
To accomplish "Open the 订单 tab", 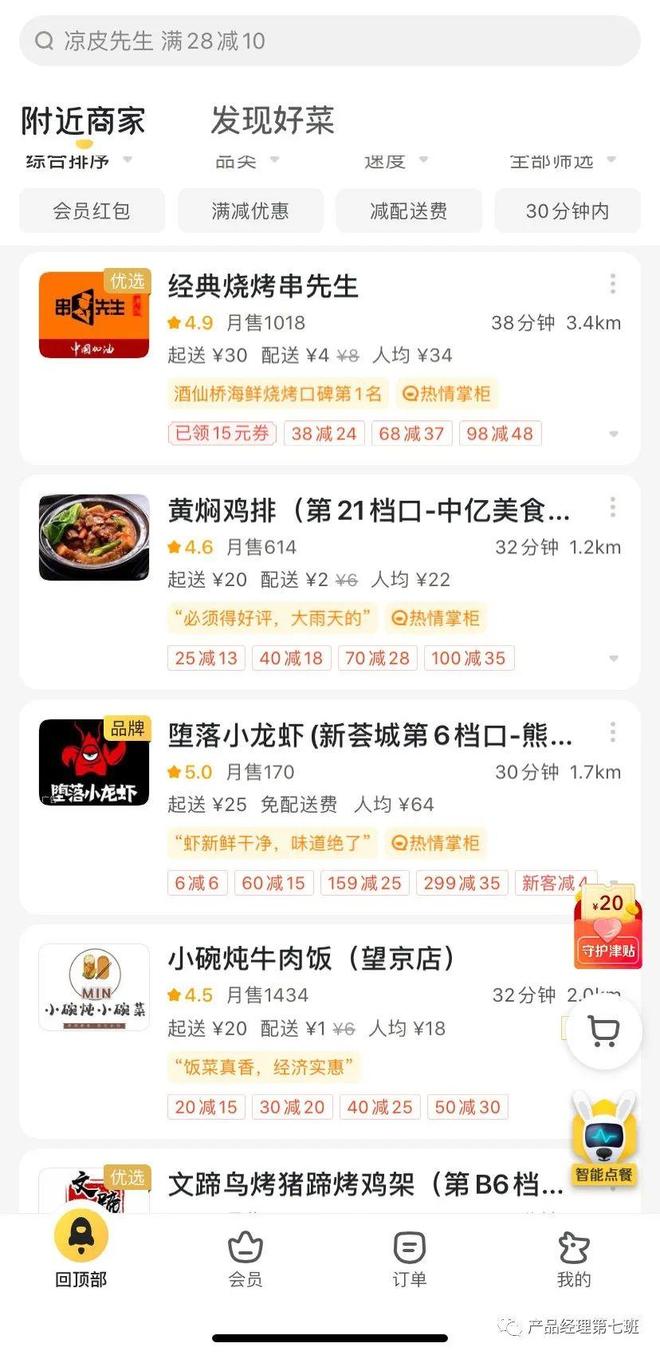I will [x=409, y=1258].
